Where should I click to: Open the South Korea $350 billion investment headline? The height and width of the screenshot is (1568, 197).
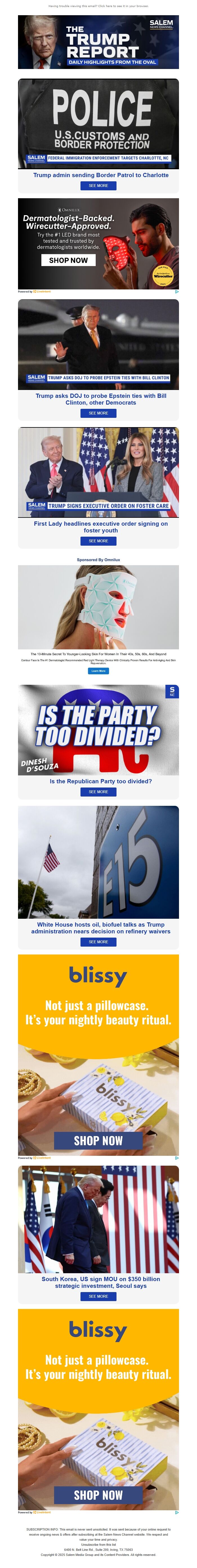tap(101, 1282)
